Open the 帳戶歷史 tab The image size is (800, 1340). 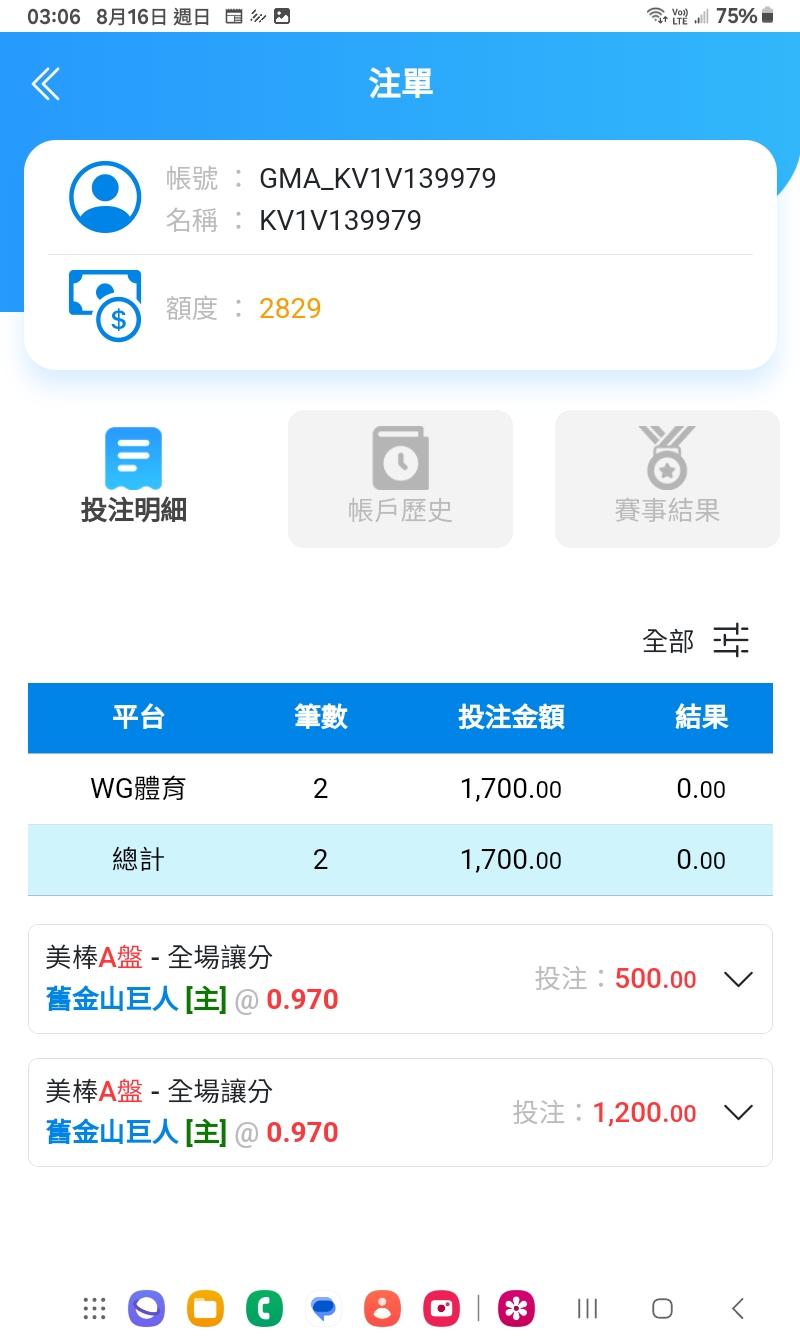tap(400, 478)
